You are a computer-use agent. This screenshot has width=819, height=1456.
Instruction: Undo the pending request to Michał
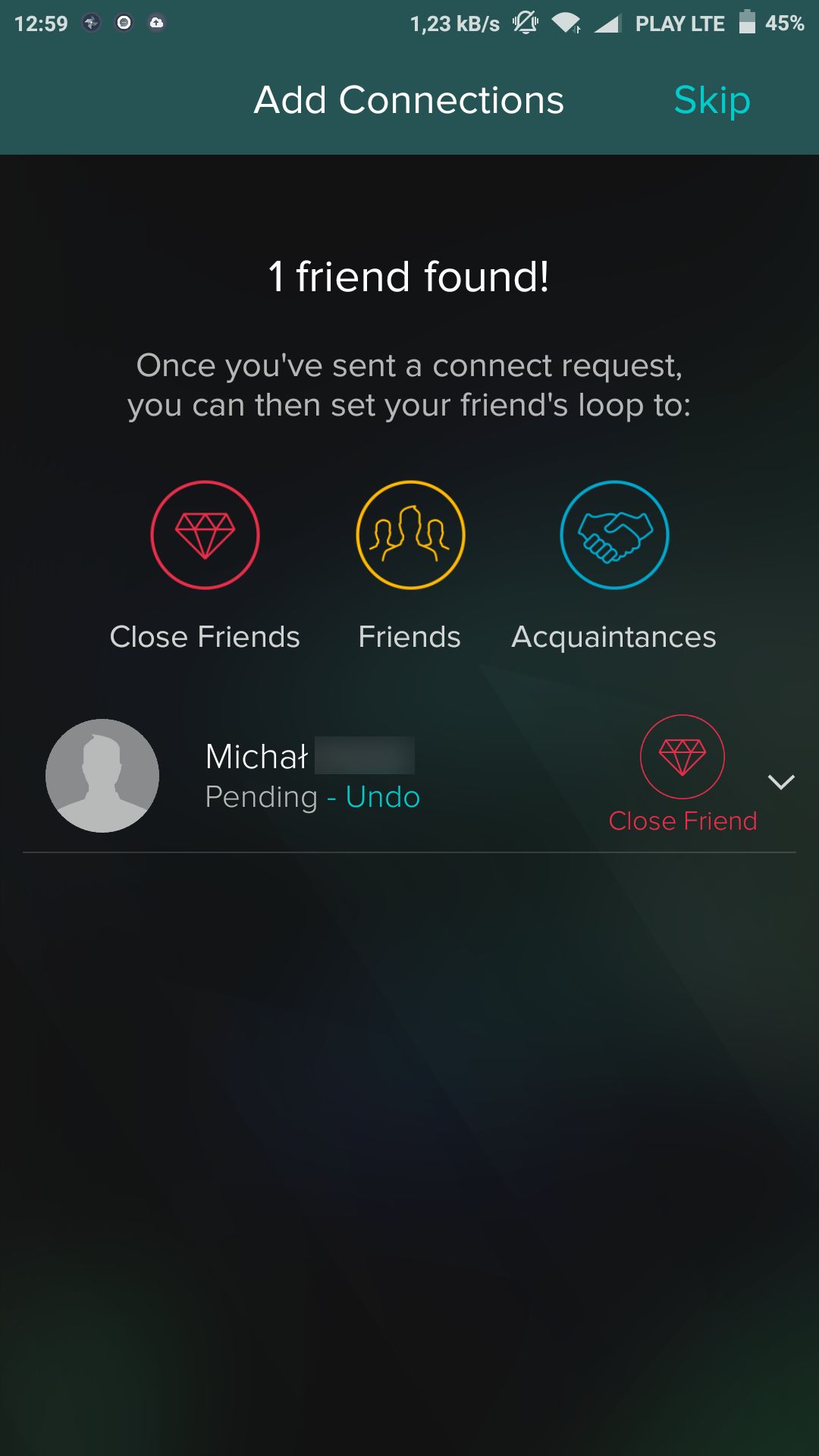(x=382, y=797)
